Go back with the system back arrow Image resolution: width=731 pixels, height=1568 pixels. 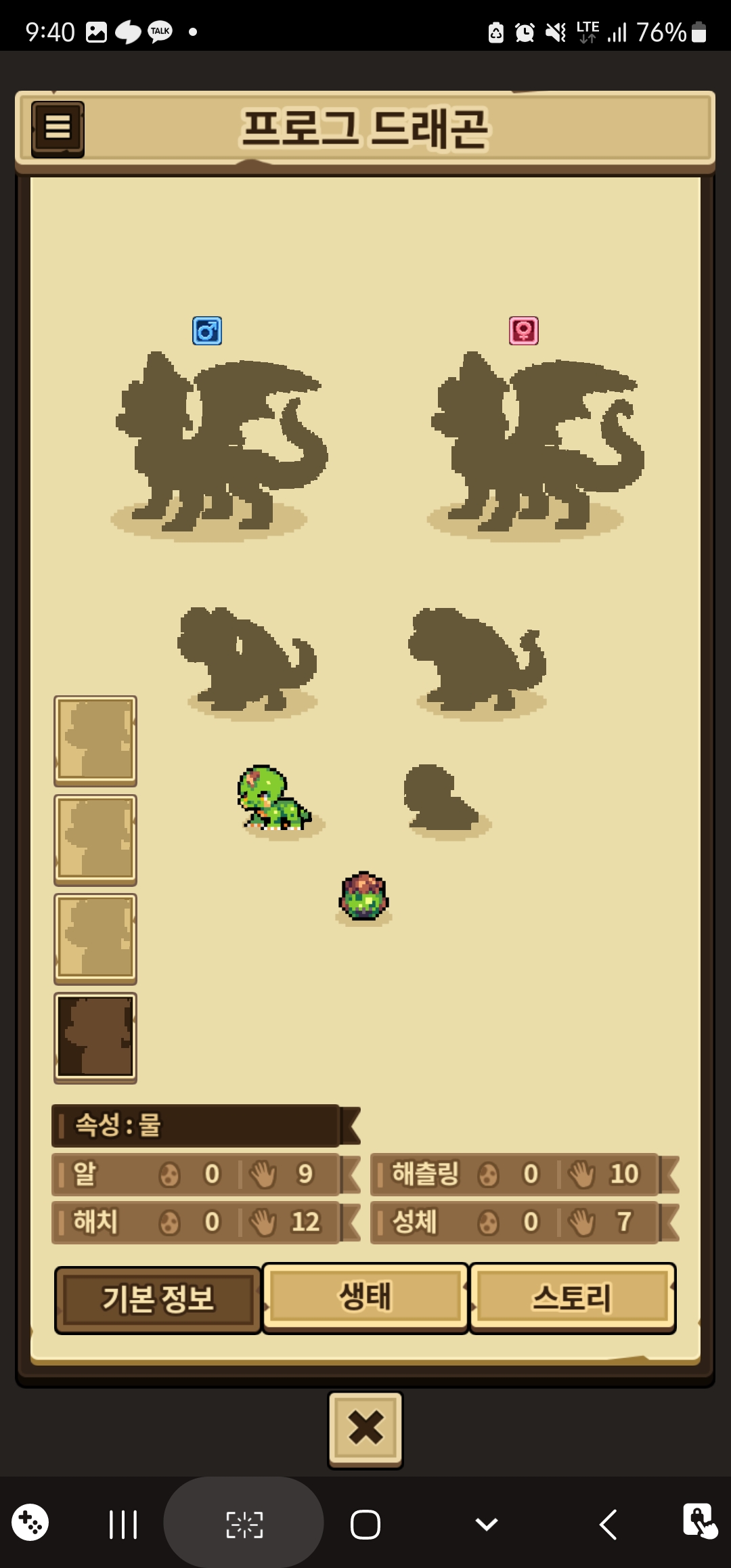coord(608,1524)
